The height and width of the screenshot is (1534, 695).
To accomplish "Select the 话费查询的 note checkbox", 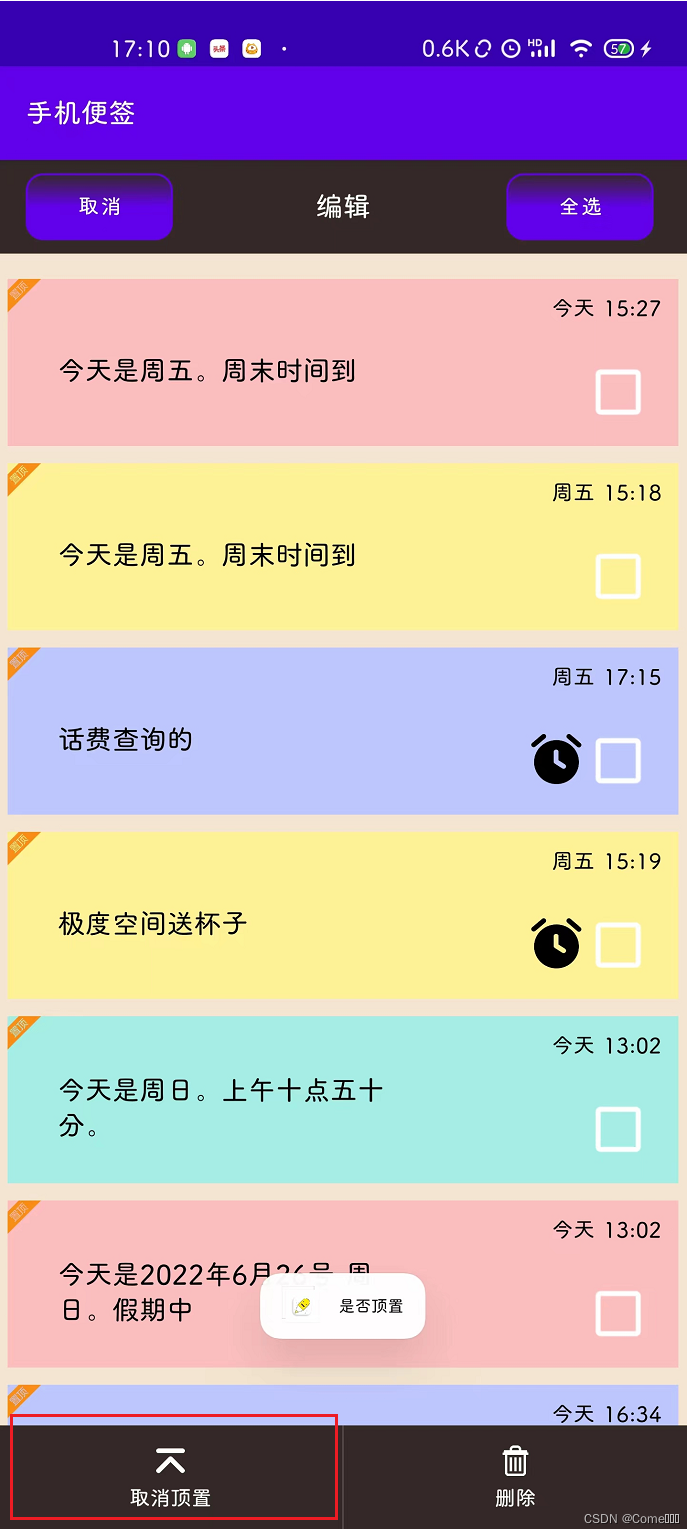I will coord(618,761).
